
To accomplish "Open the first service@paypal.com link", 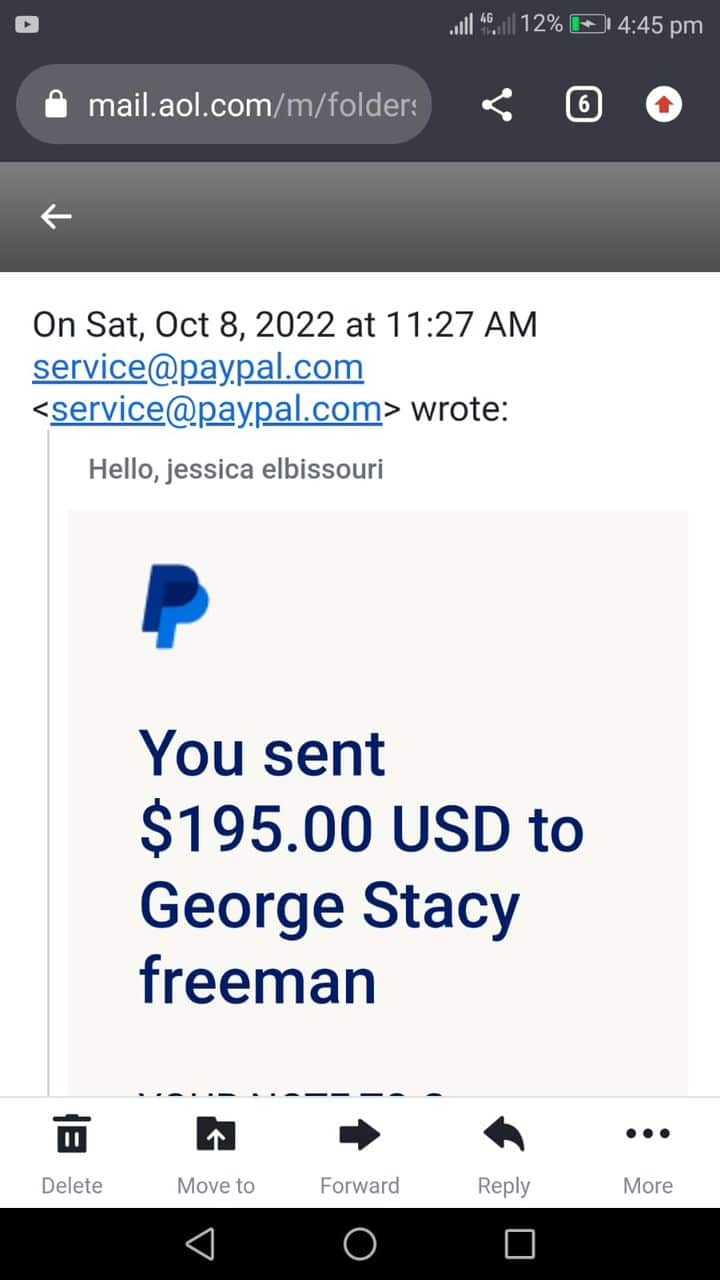I will 198,367.
